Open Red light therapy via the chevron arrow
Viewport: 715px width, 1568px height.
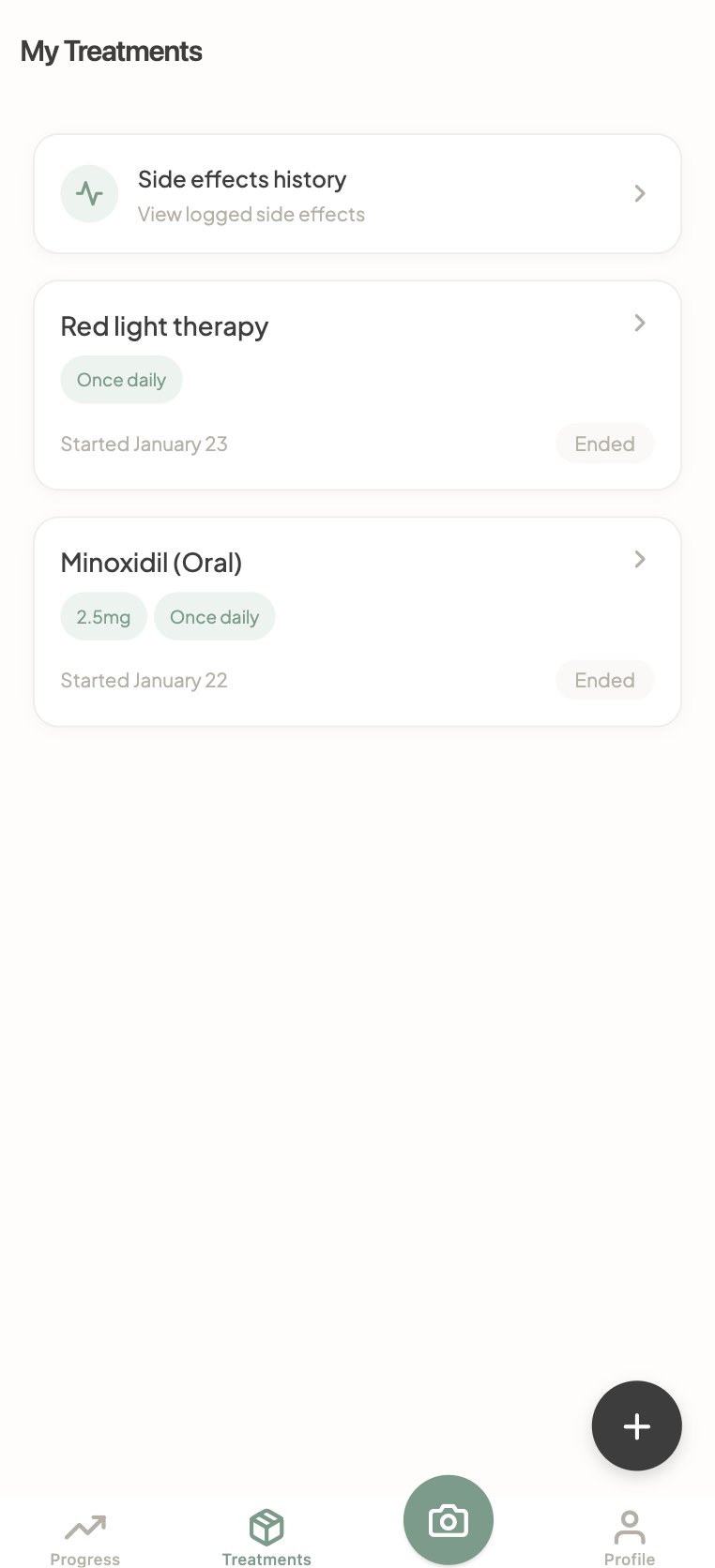tap(640, 323)
